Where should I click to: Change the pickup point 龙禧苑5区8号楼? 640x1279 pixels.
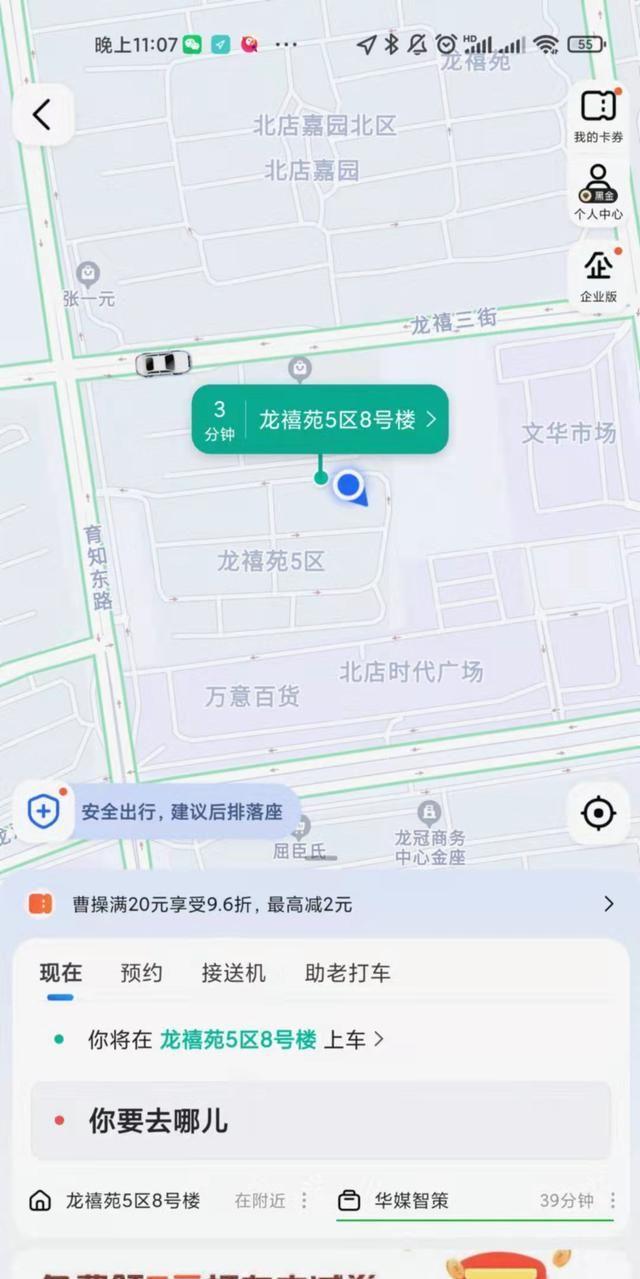pyautogui.click(x=238, y=1040)
